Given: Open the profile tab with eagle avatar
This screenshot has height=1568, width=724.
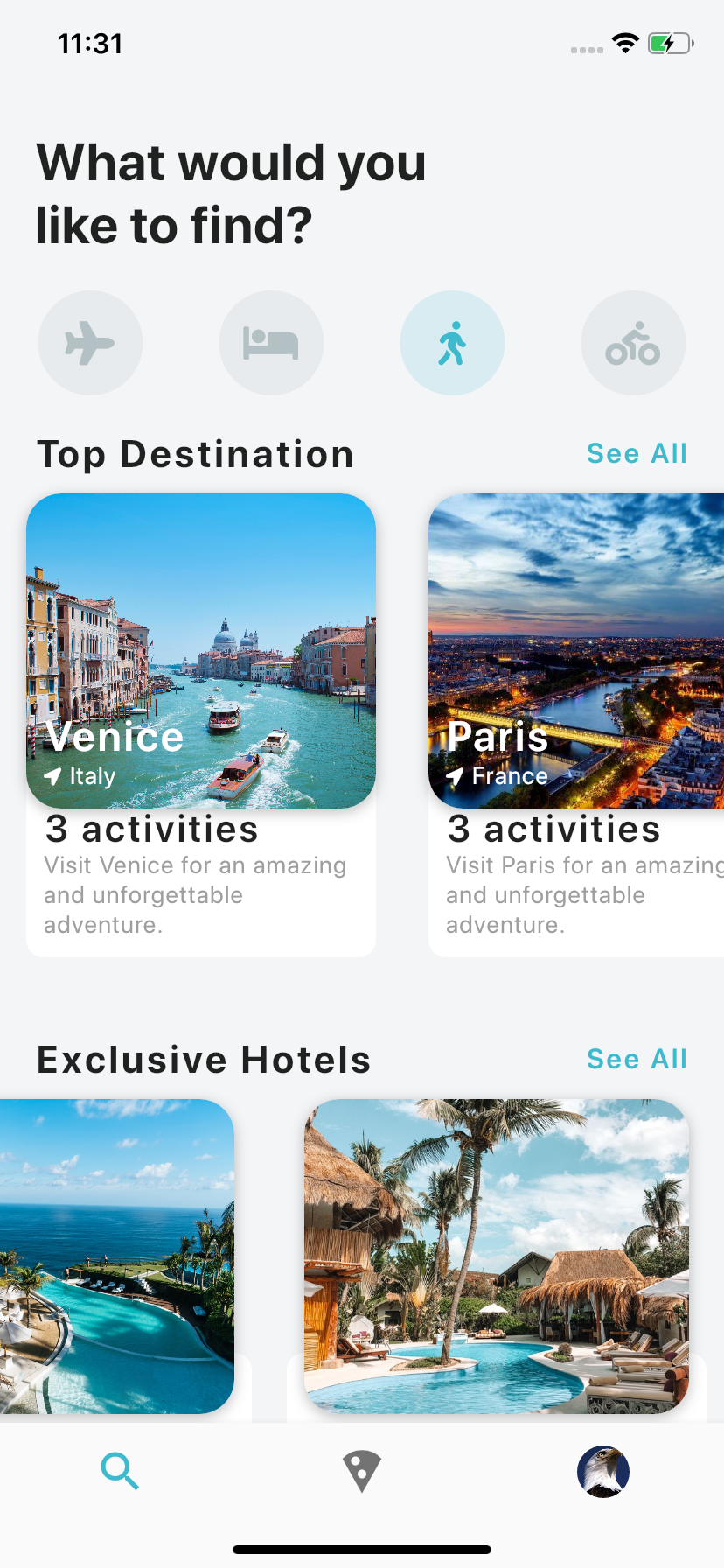Looking at the screenshot, I should click(603, 1471).
